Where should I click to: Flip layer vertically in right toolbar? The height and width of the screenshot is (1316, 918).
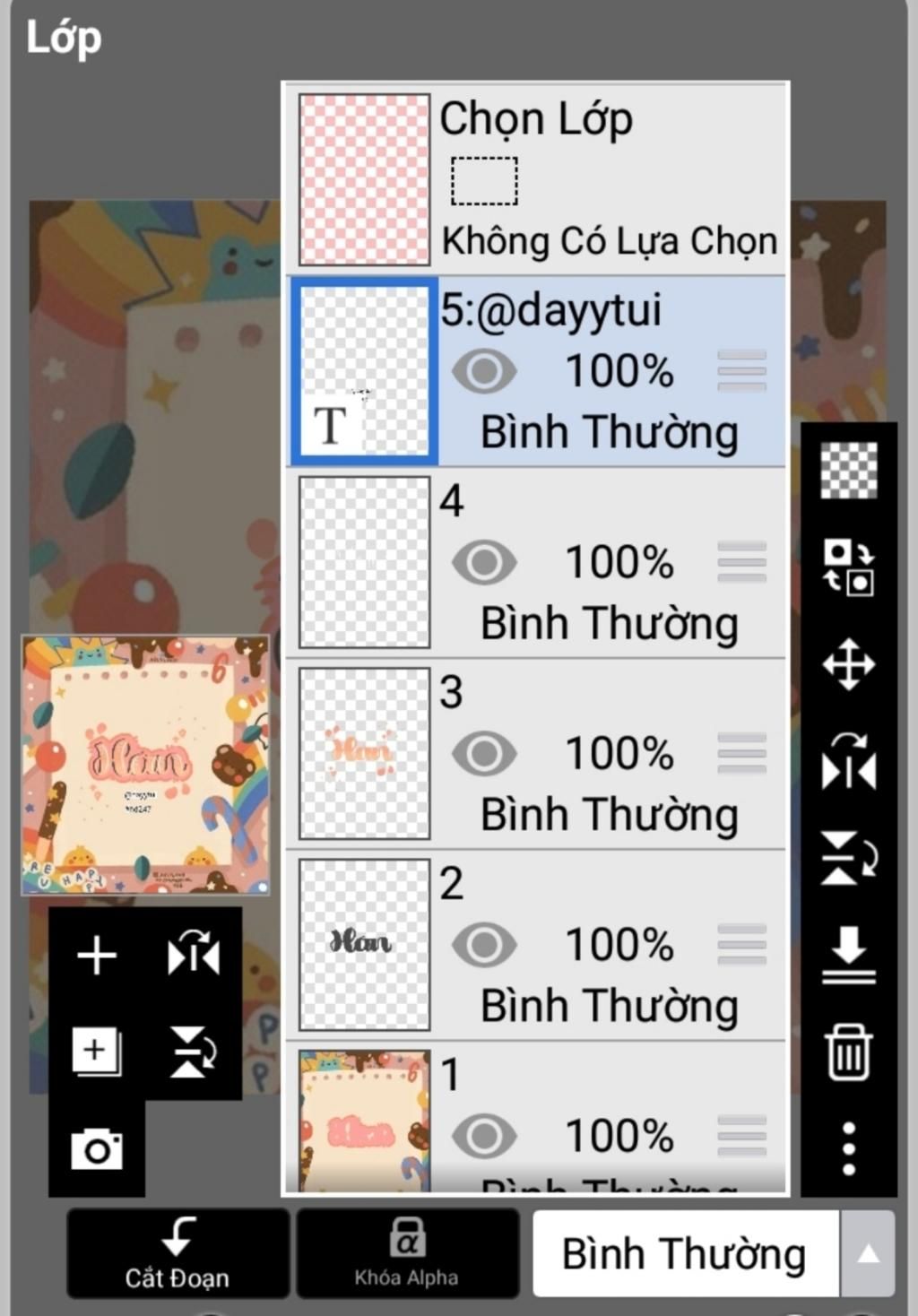coord(848,858)
